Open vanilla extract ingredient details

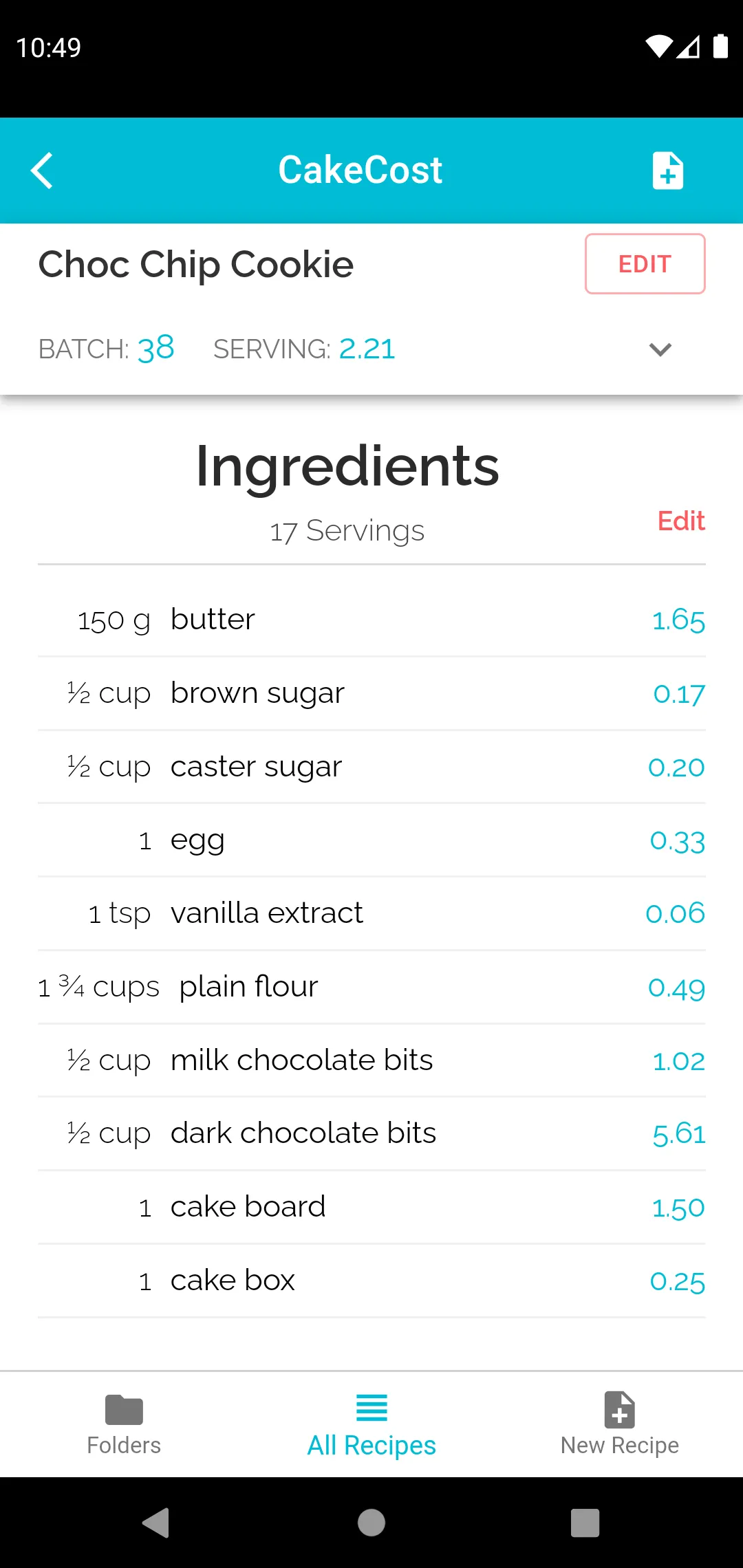coord(371,914)
